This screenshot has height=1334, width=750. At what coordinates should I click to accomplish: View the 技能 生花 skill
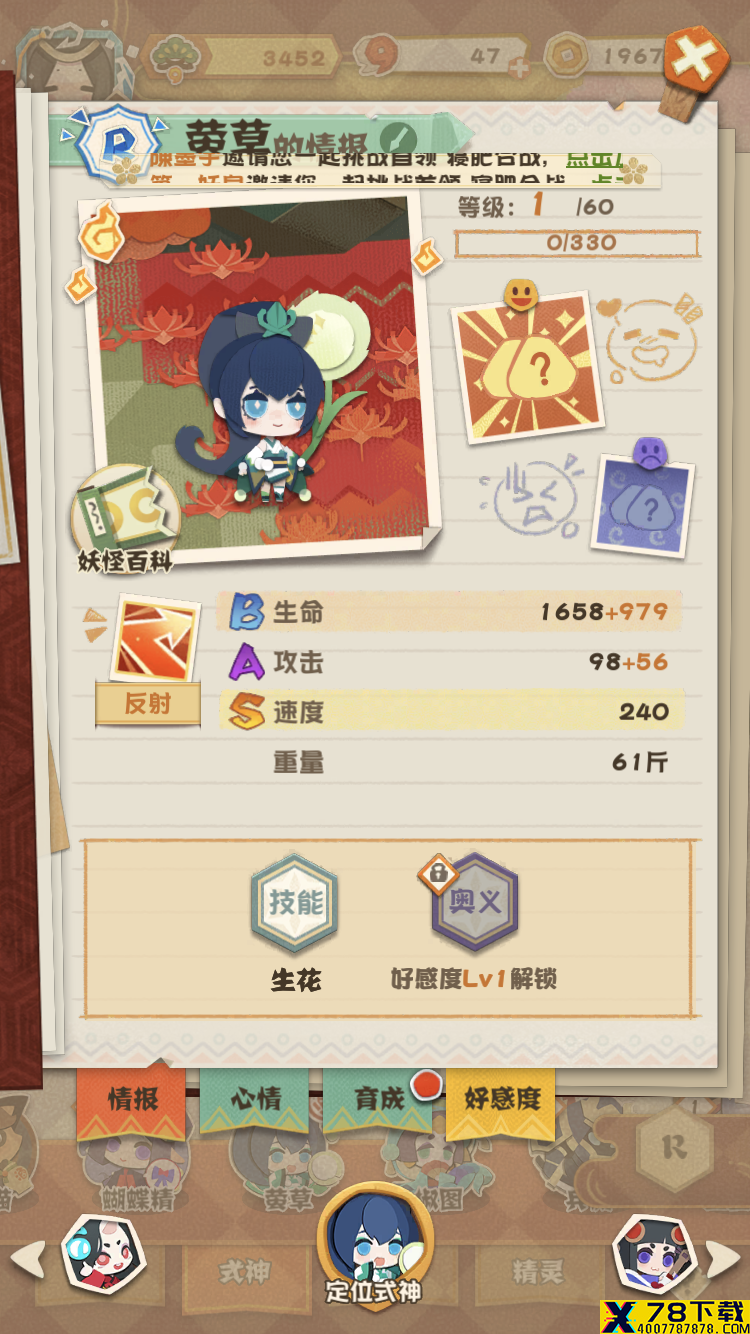pos(295,901)
